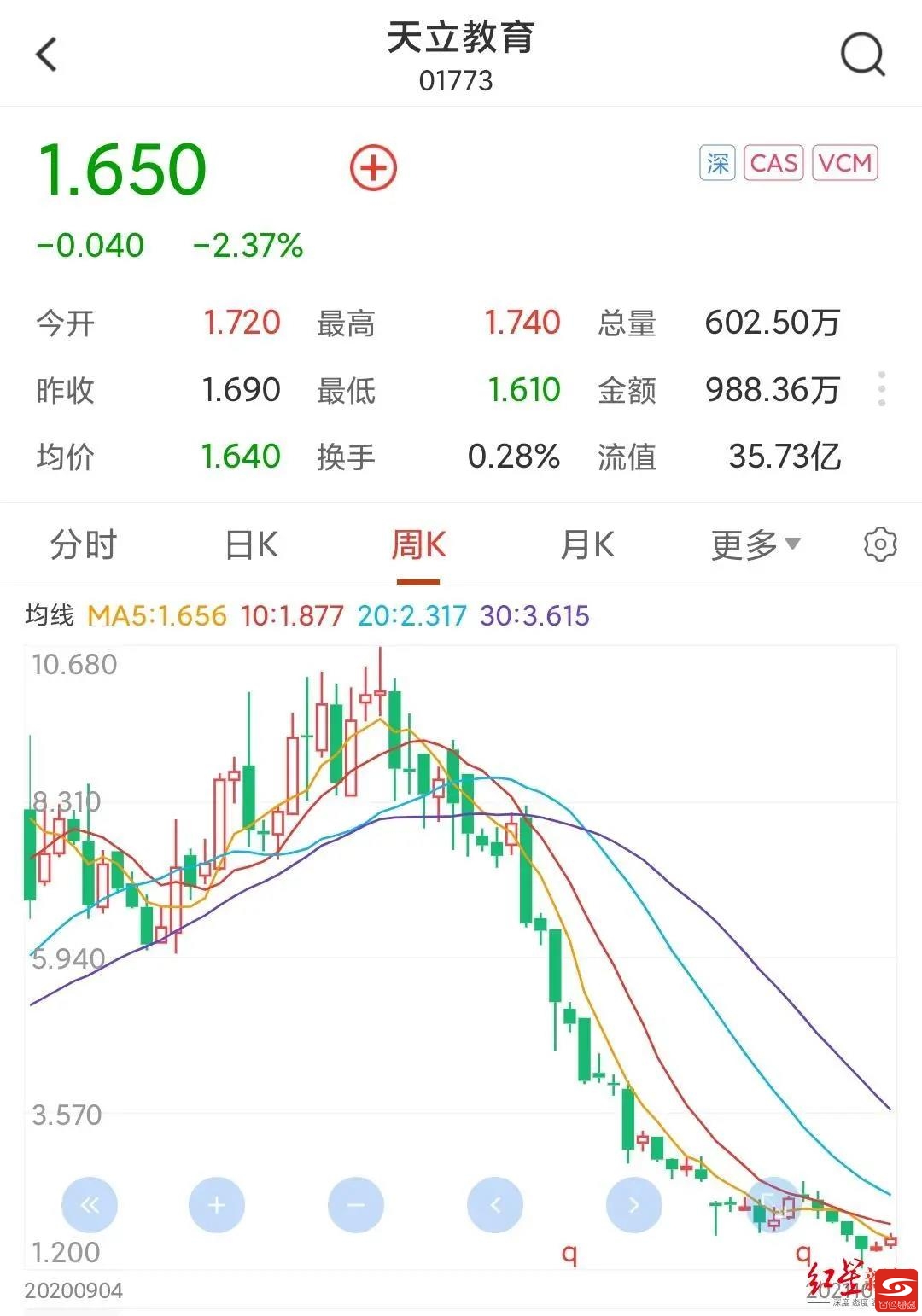Expand more quote details via three dots
Screen dimensions: 922x1316
pos(882,389)
